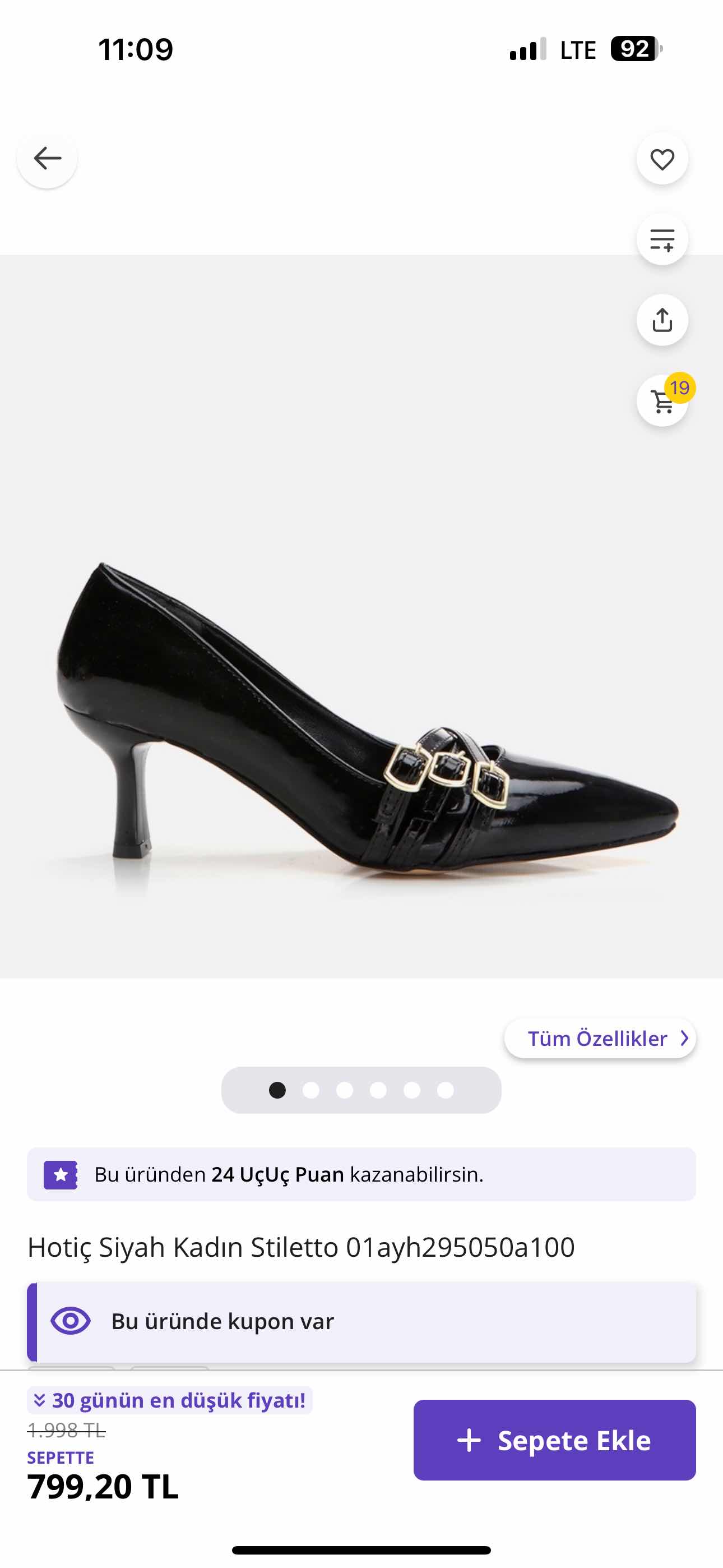Open Tüm Özellikler
This screenshot has height=1568, width=723.
click(600, 1038)
